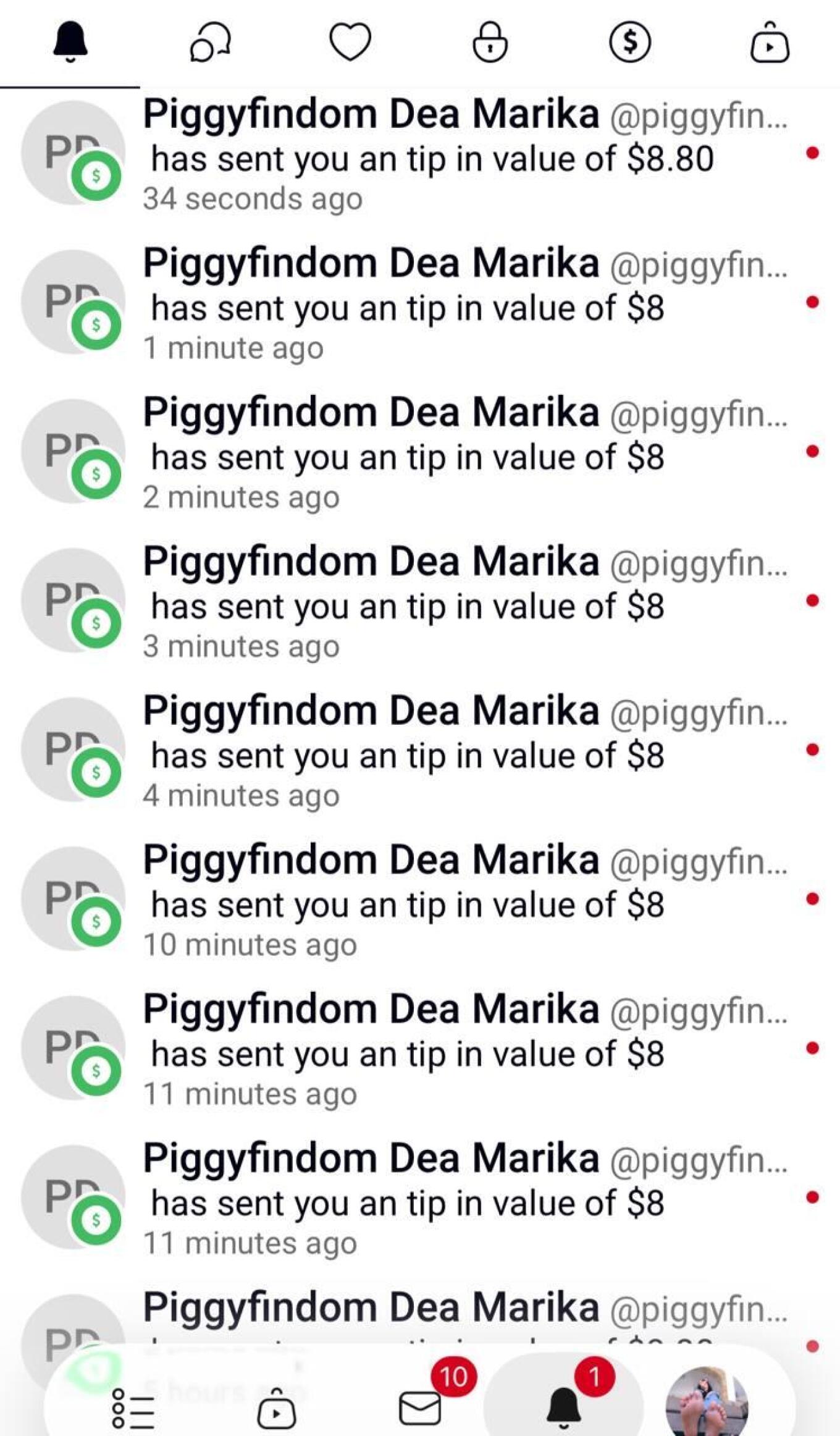Viewport: 840px width, 1436px height.
Task: Open the $8.80 tip from 34 seconds ago
Action: point(432,159)
